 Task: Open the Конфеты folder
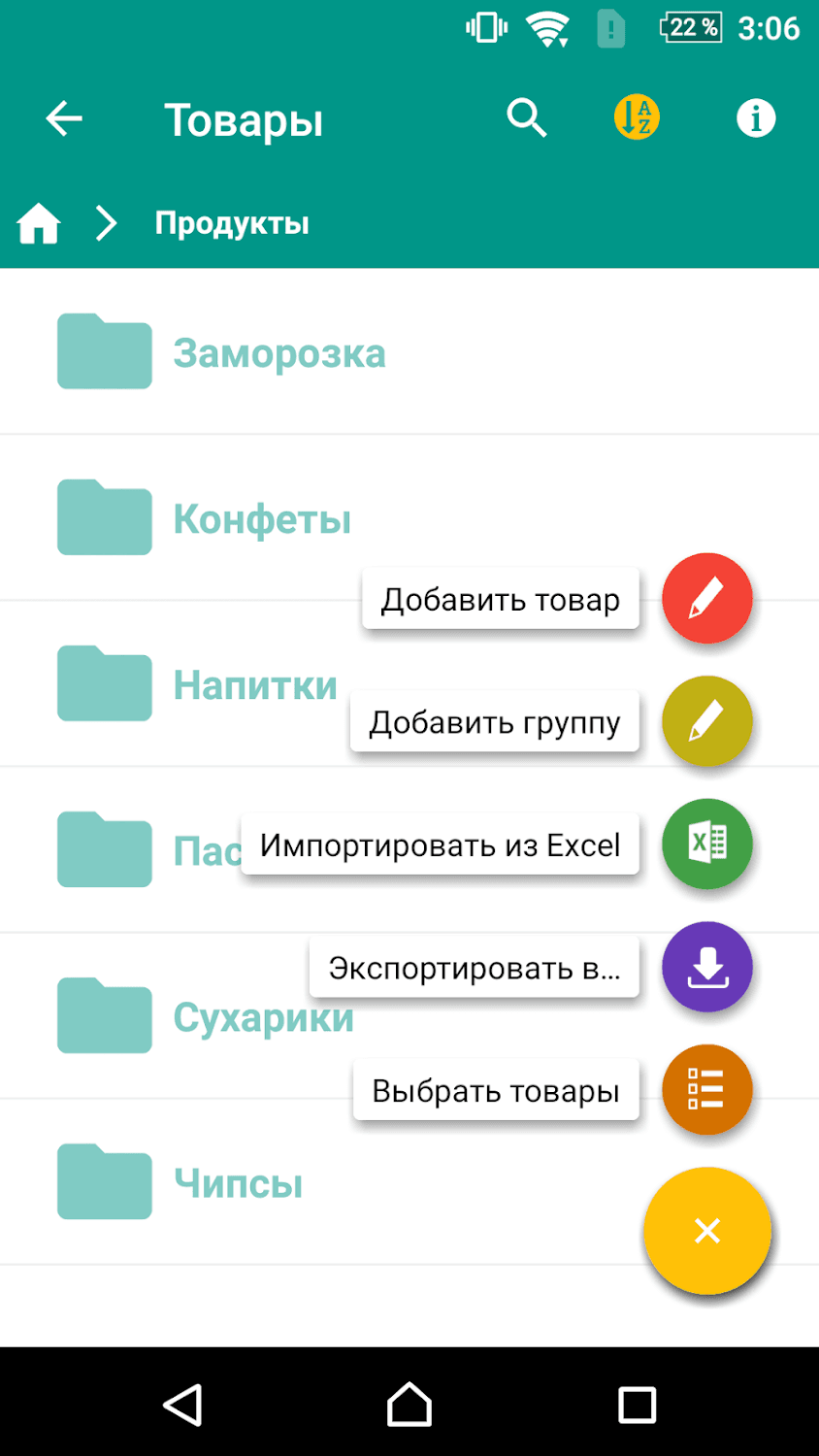[262, 519]
